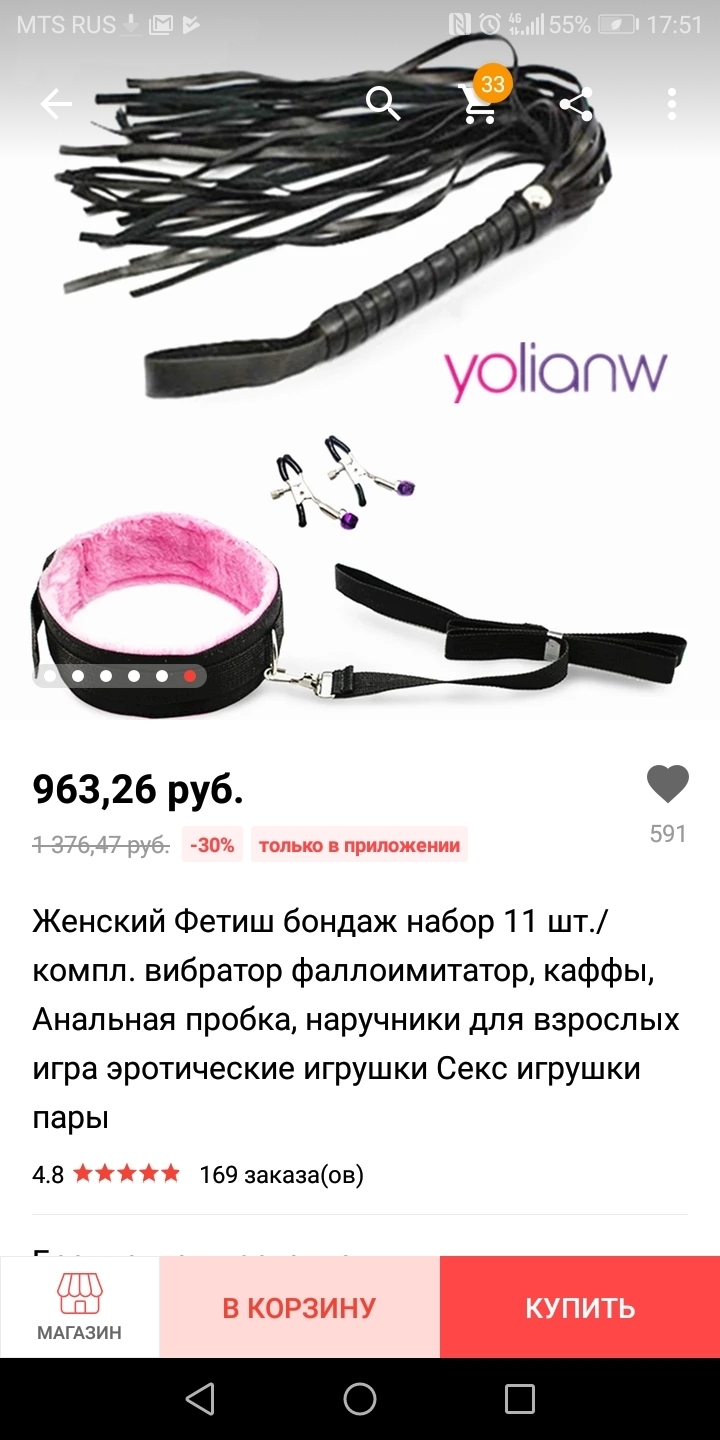Share this product

[x=576, y=104]
